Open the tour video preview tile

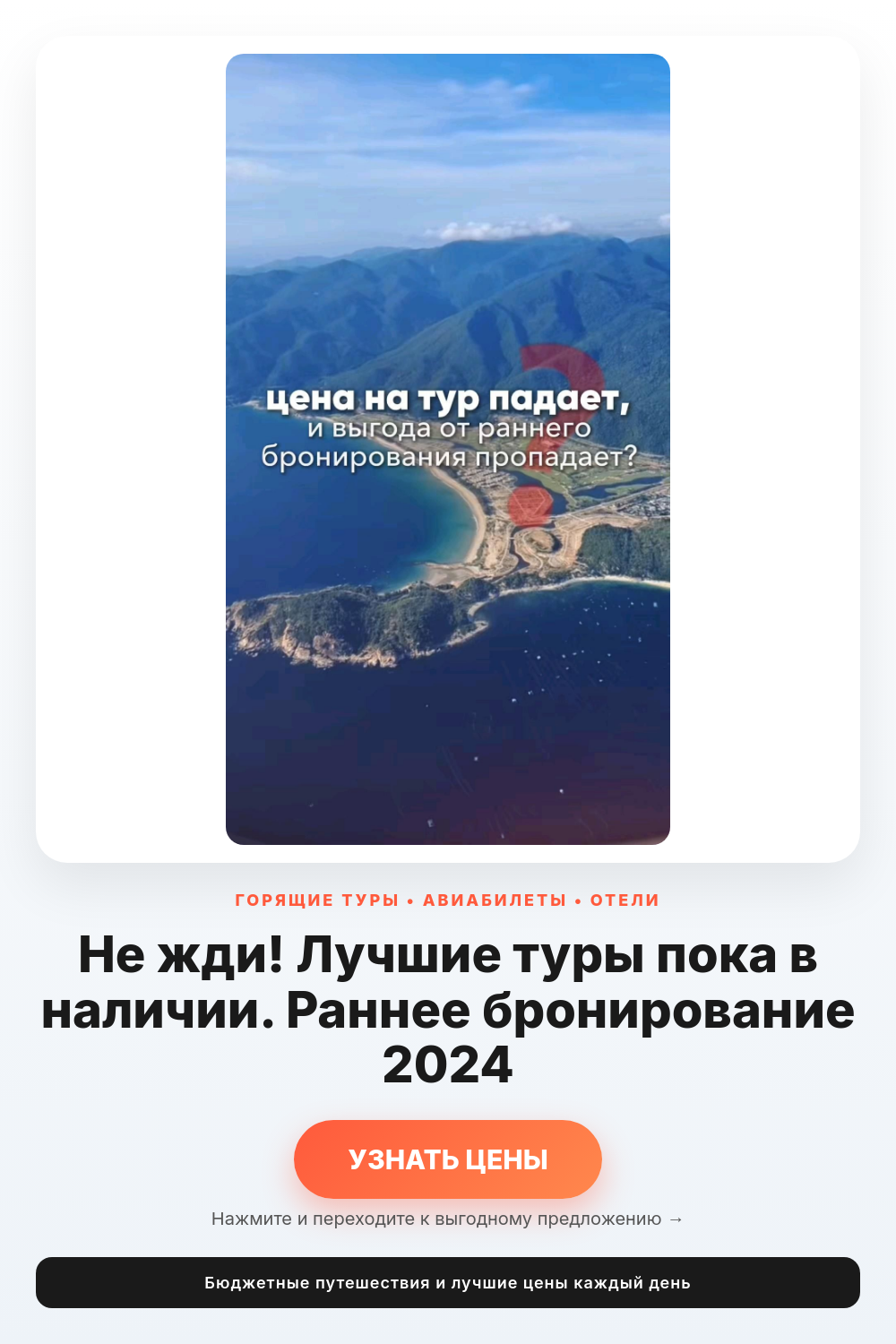448,449
